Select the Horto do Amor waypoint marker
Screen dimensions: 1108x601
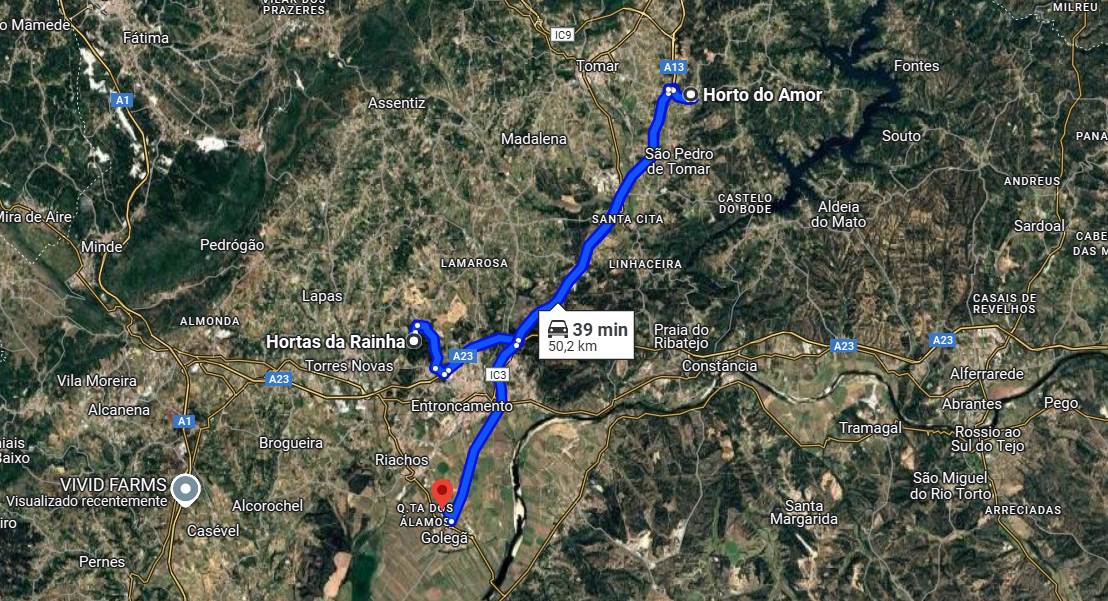[x=690, y=95]
